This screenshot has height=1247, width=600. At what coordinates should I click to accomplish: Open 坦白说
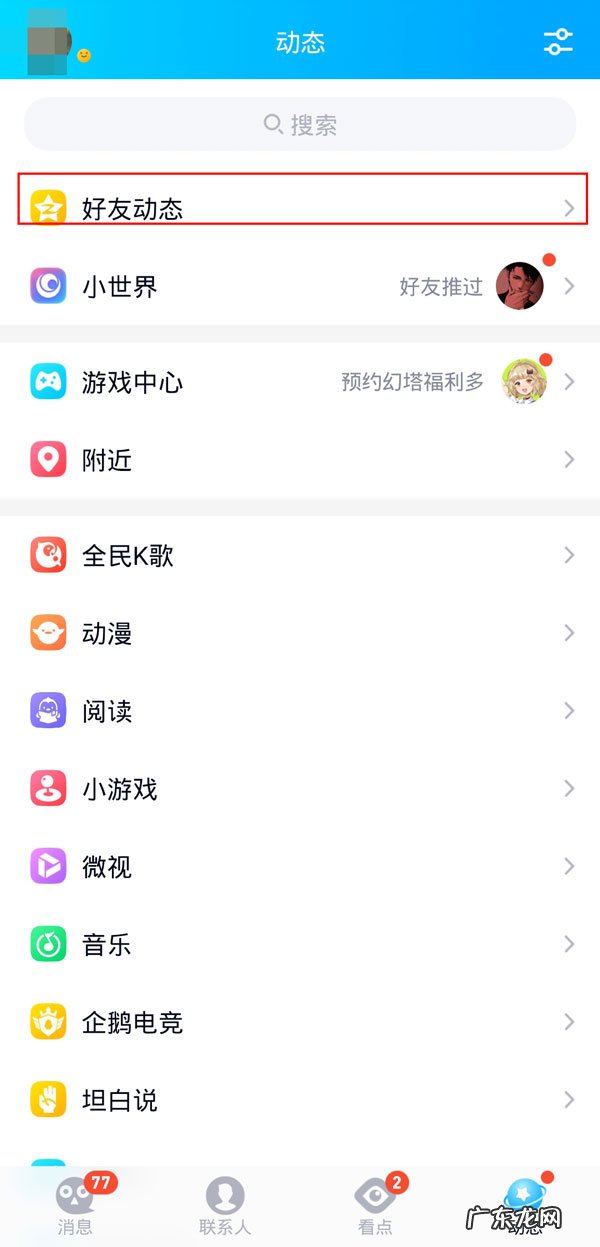(x=300, y=1100)
